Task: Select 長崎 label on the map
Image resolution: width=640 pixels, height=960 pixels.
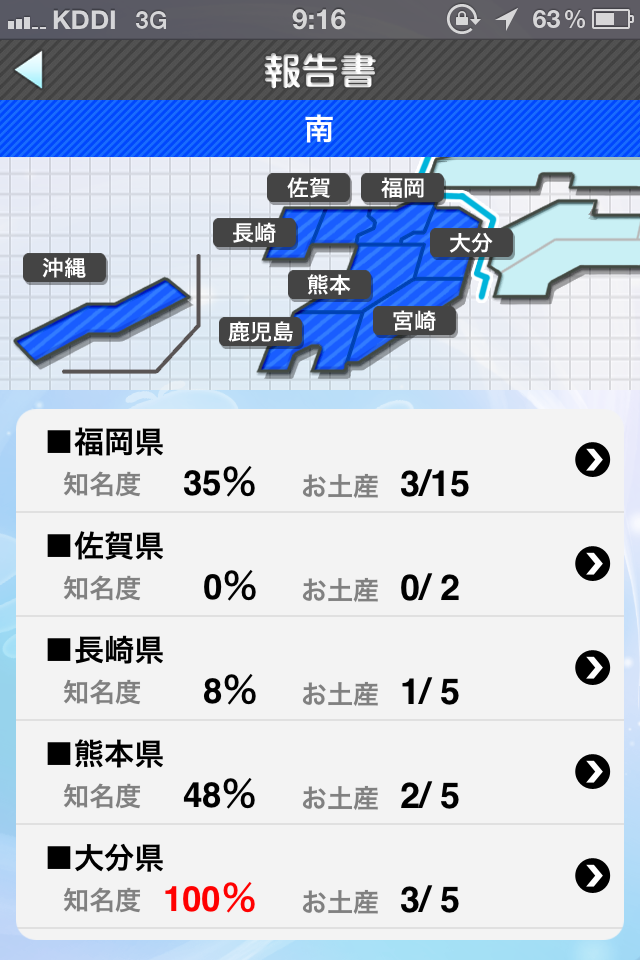Action: pos(254,233)
